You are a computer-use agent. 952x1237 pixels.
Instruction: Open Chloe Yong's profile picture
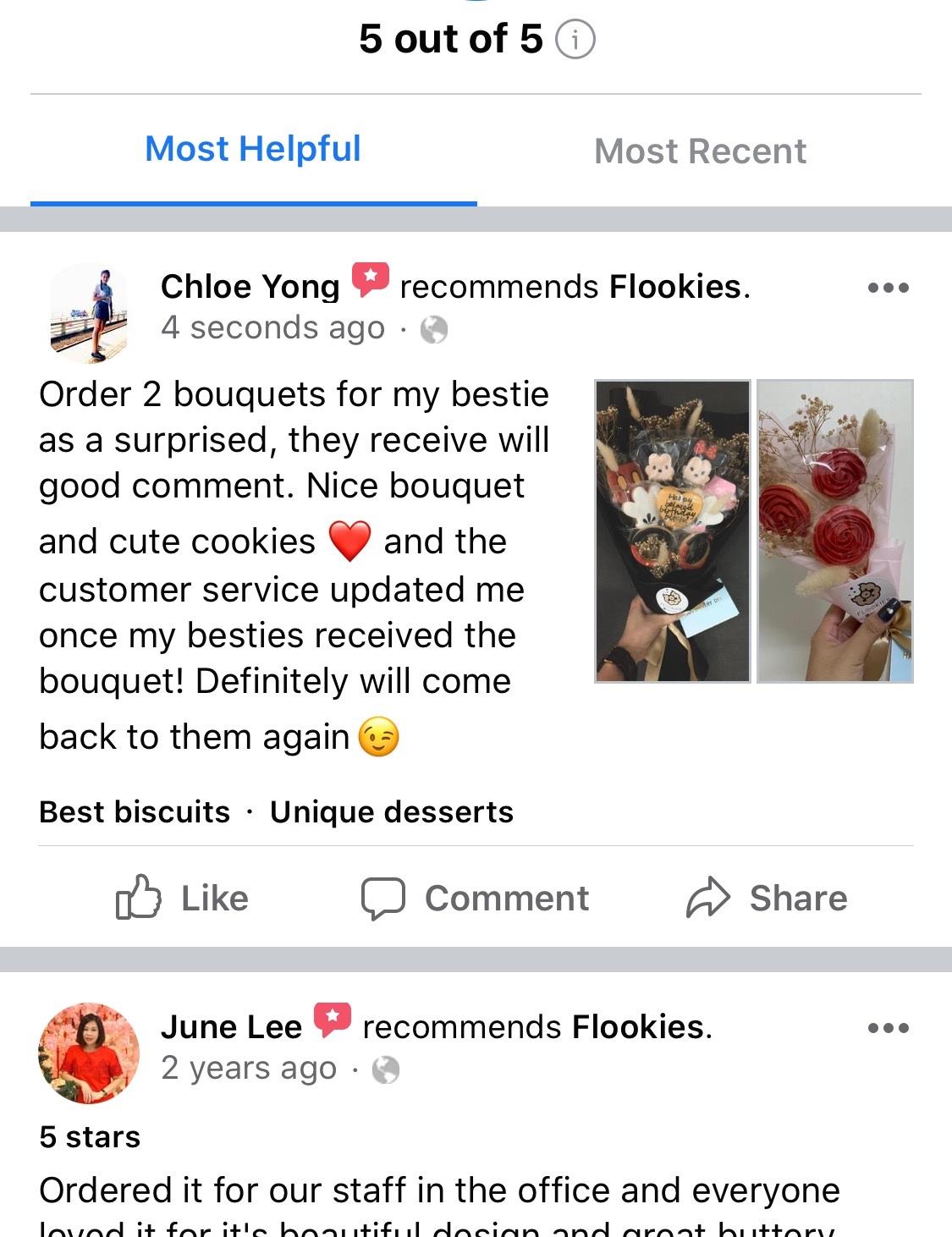pos(89,313)
